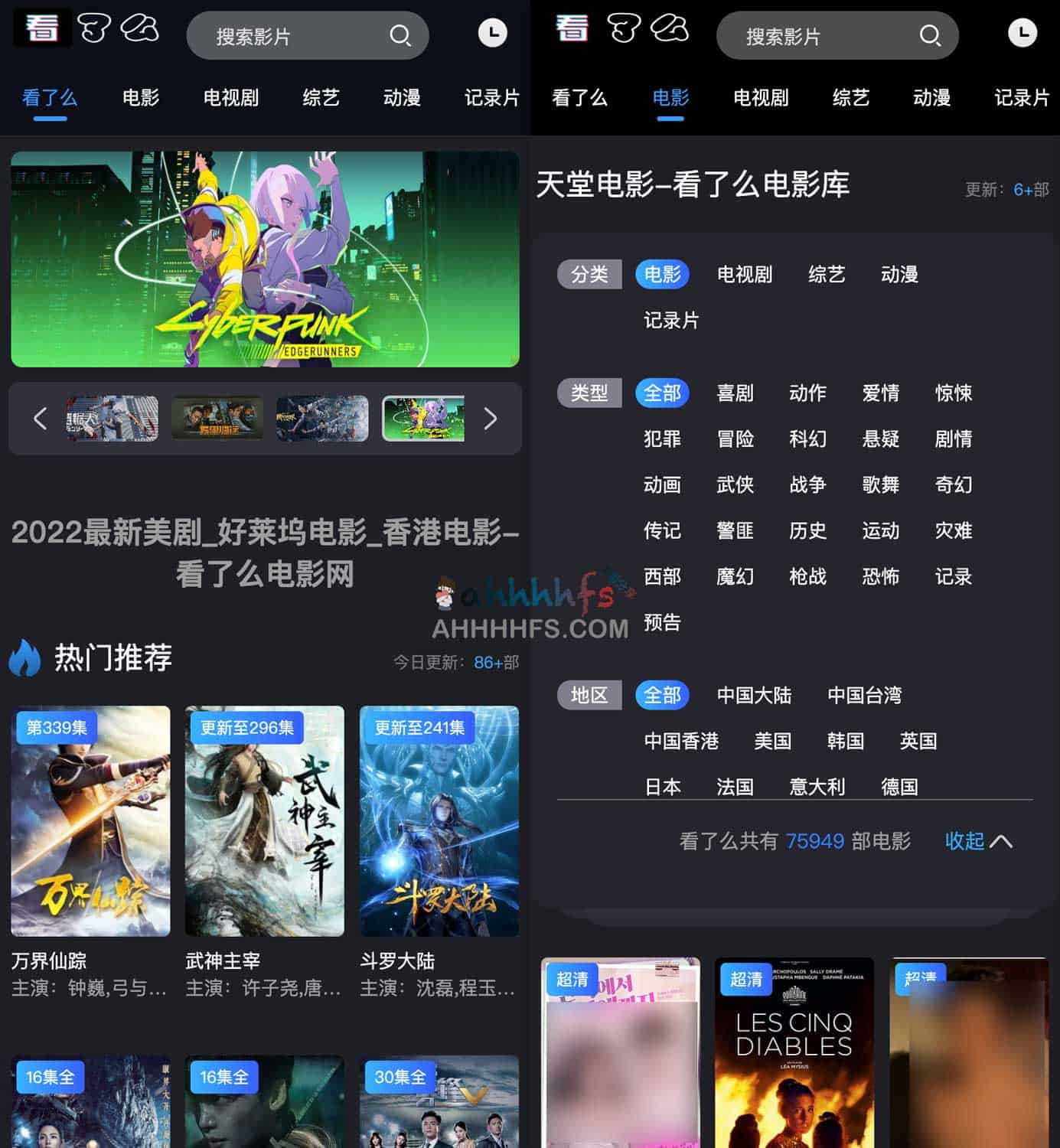This screenshot has width=1060, height=1148.
Task: Click the 75949 total movies link
Action: pyautogui.click(x=814, y=841)
